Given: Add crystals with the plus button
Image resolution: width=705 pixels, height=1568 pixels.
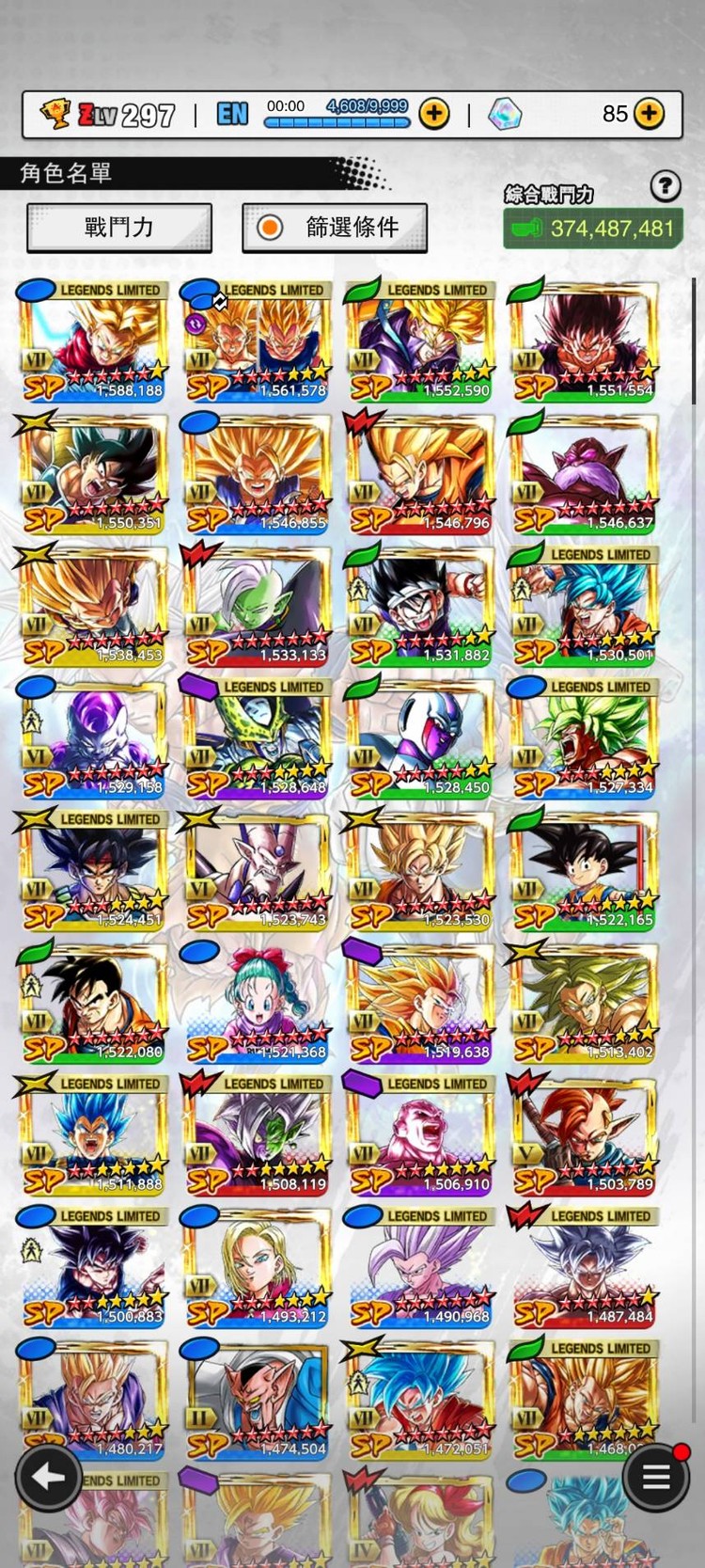Looking at the screenshot, I should (649, 114).
